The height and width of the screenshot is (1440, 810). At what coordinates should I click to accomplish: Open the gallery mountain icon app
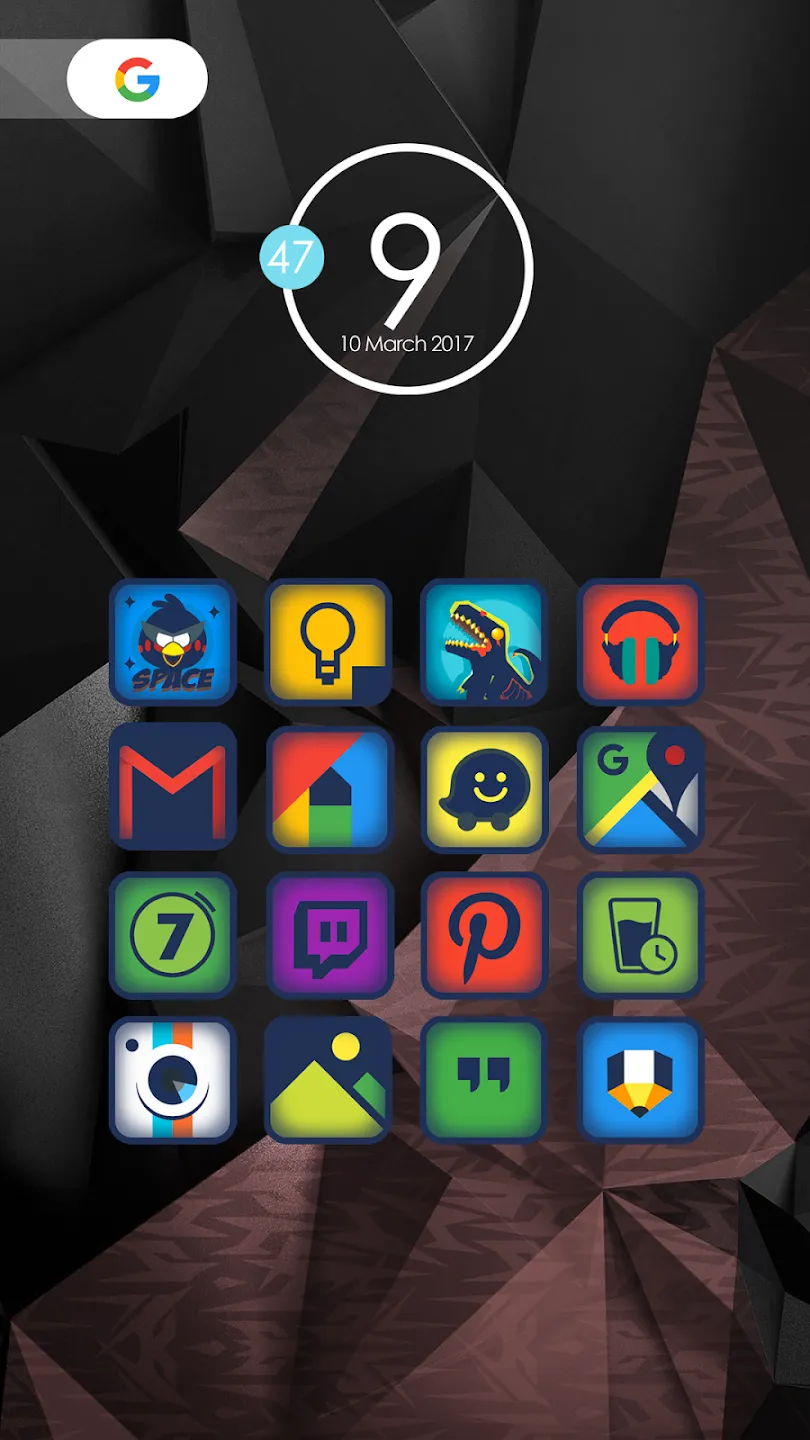[x=328, y=1080]
